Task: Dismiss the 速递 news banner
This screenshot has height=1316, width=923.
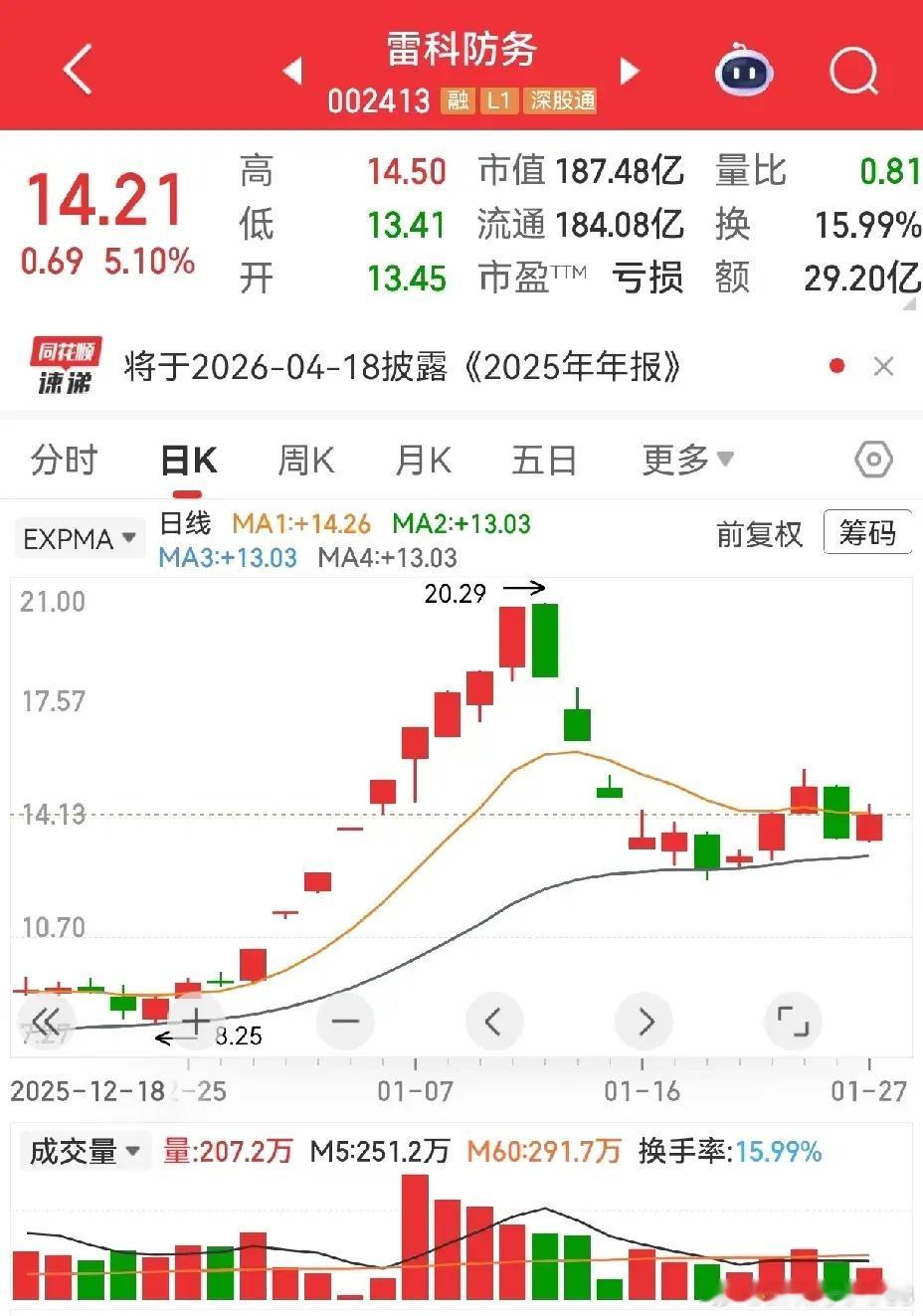Action: click(883, 367)
